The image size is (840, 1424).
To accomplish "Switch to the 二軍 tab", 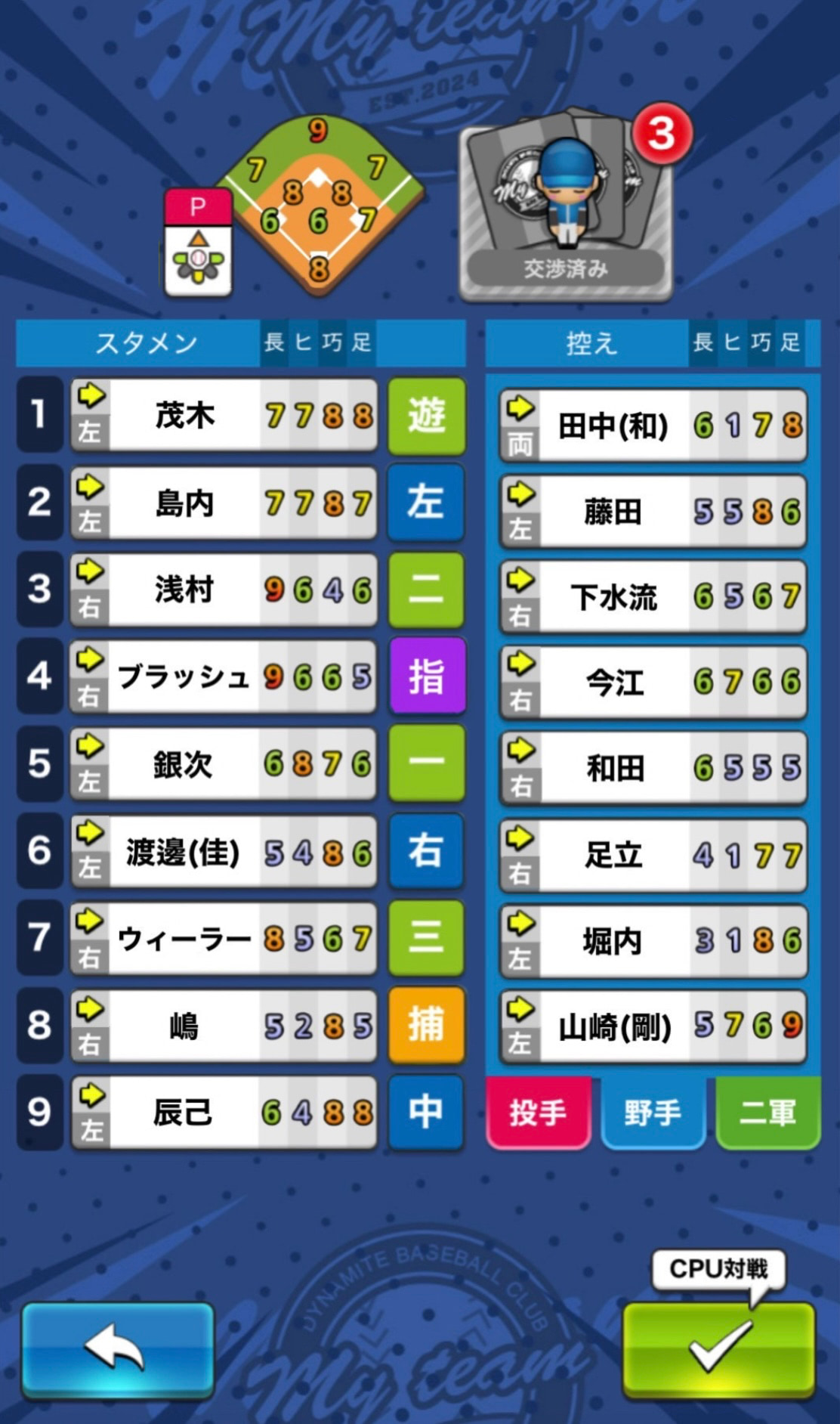I will [x=767, y=1113].
